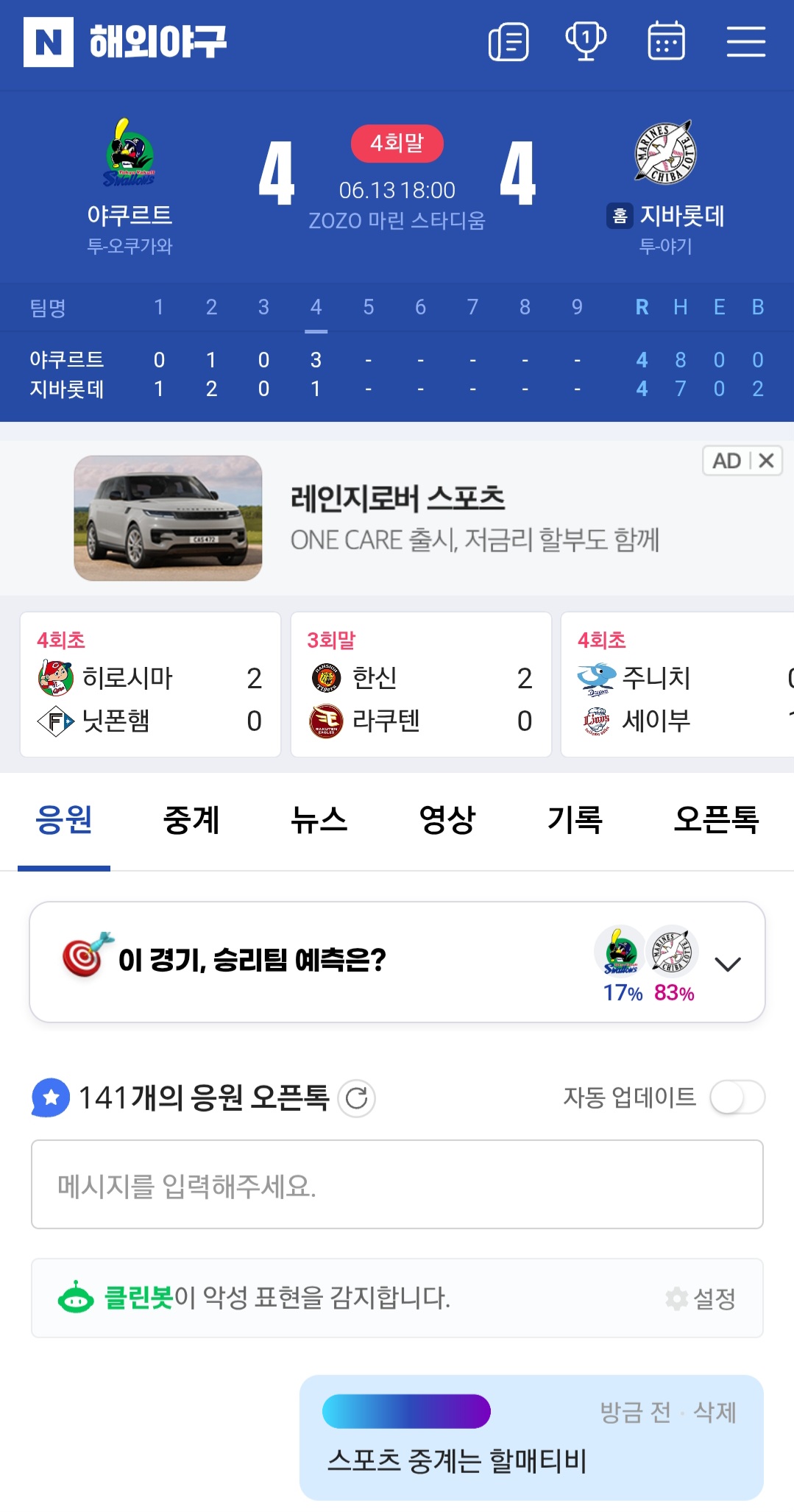Viewport: 794px width, 1512px height.
Task: Open the news list icon in header
Action: 508,41
